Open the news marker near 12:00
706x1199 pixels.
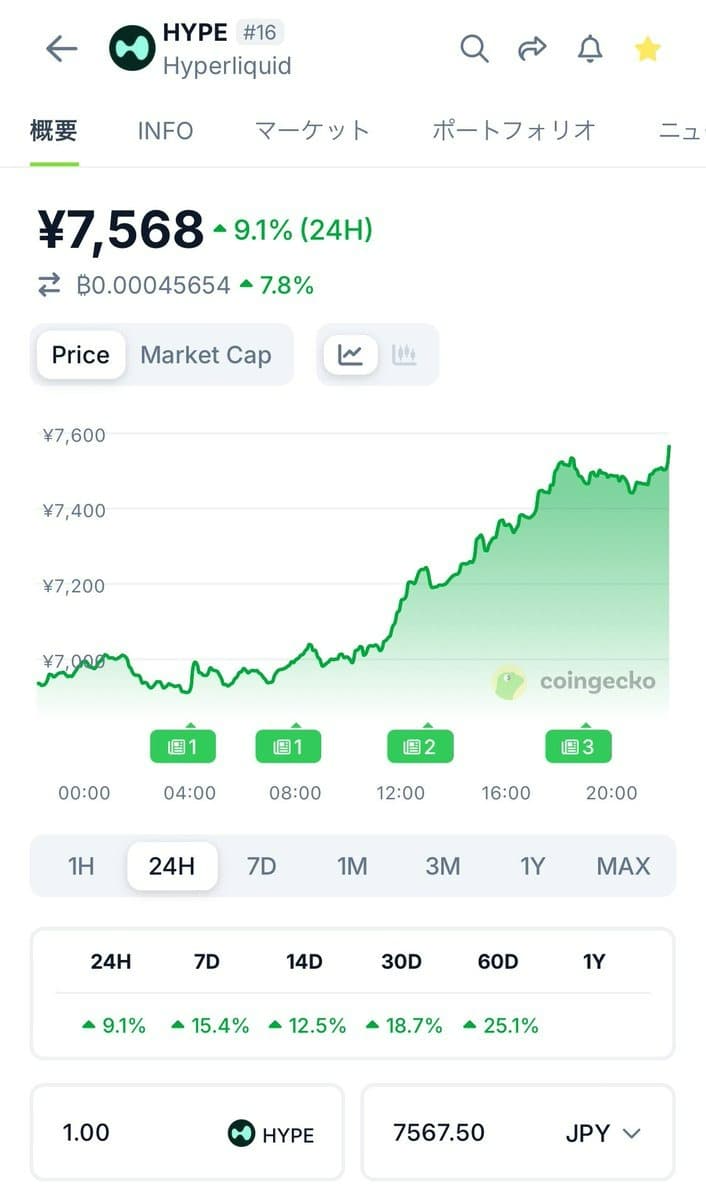[420, 746]
